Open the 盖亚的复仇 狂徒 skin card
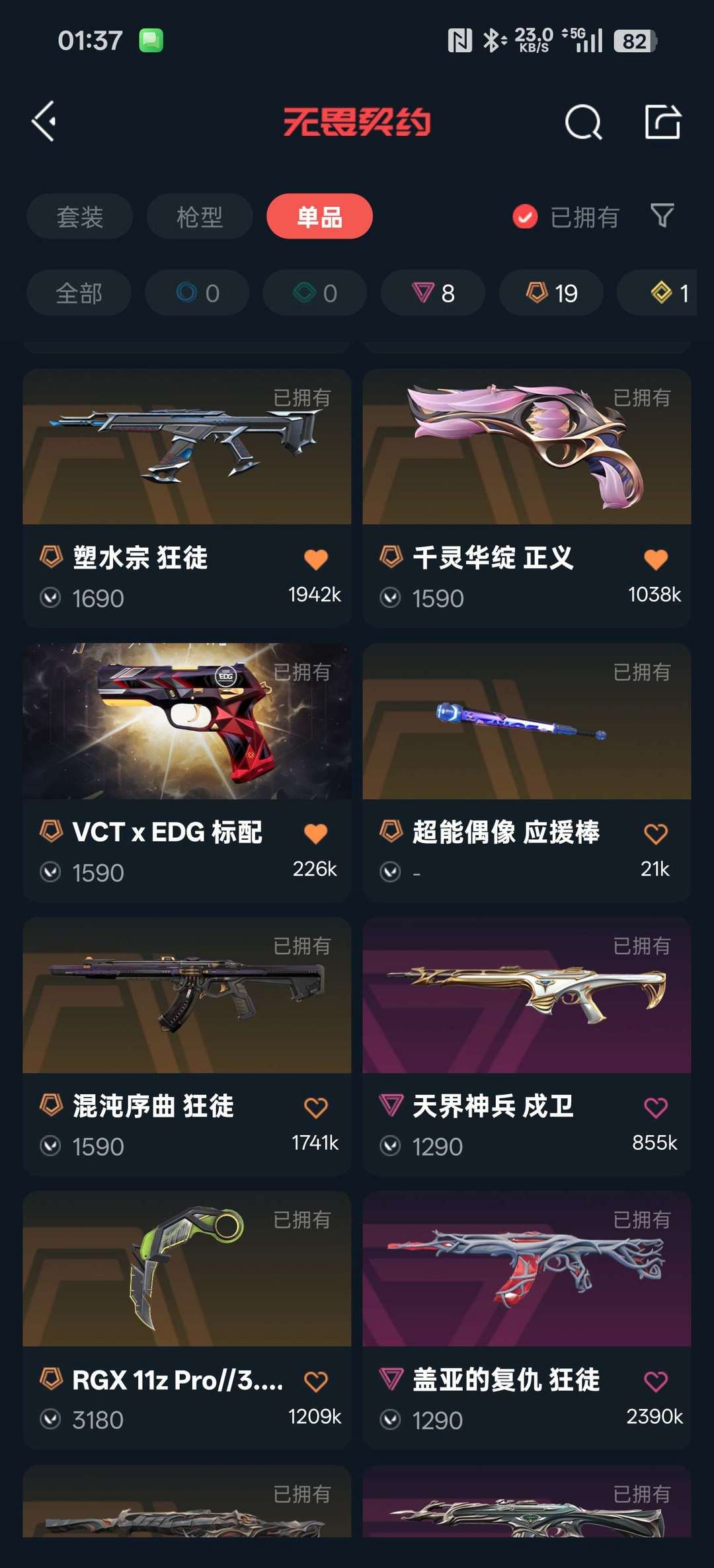 527,1279
